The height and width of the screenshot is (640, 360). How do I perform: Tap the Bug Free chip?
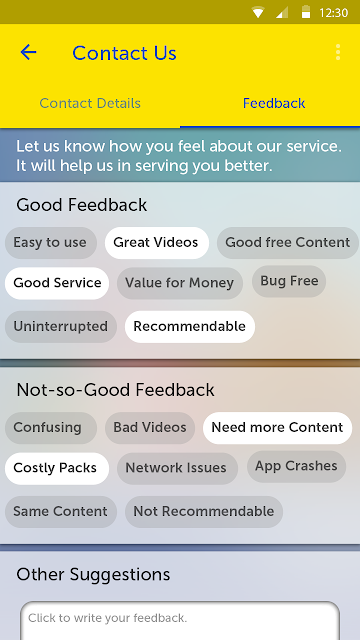coord(289,281)
